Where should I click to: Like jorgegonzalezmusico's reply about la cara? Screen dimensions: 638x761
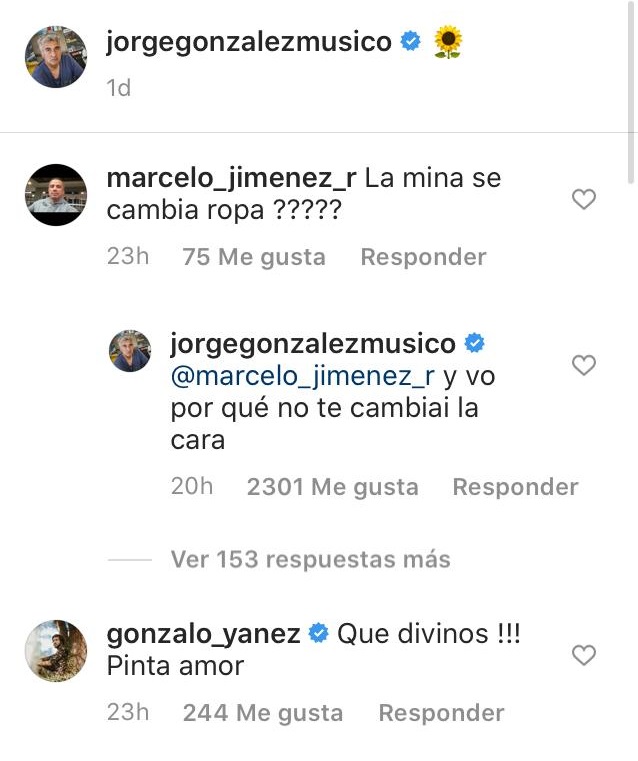(x=583, y=366)
